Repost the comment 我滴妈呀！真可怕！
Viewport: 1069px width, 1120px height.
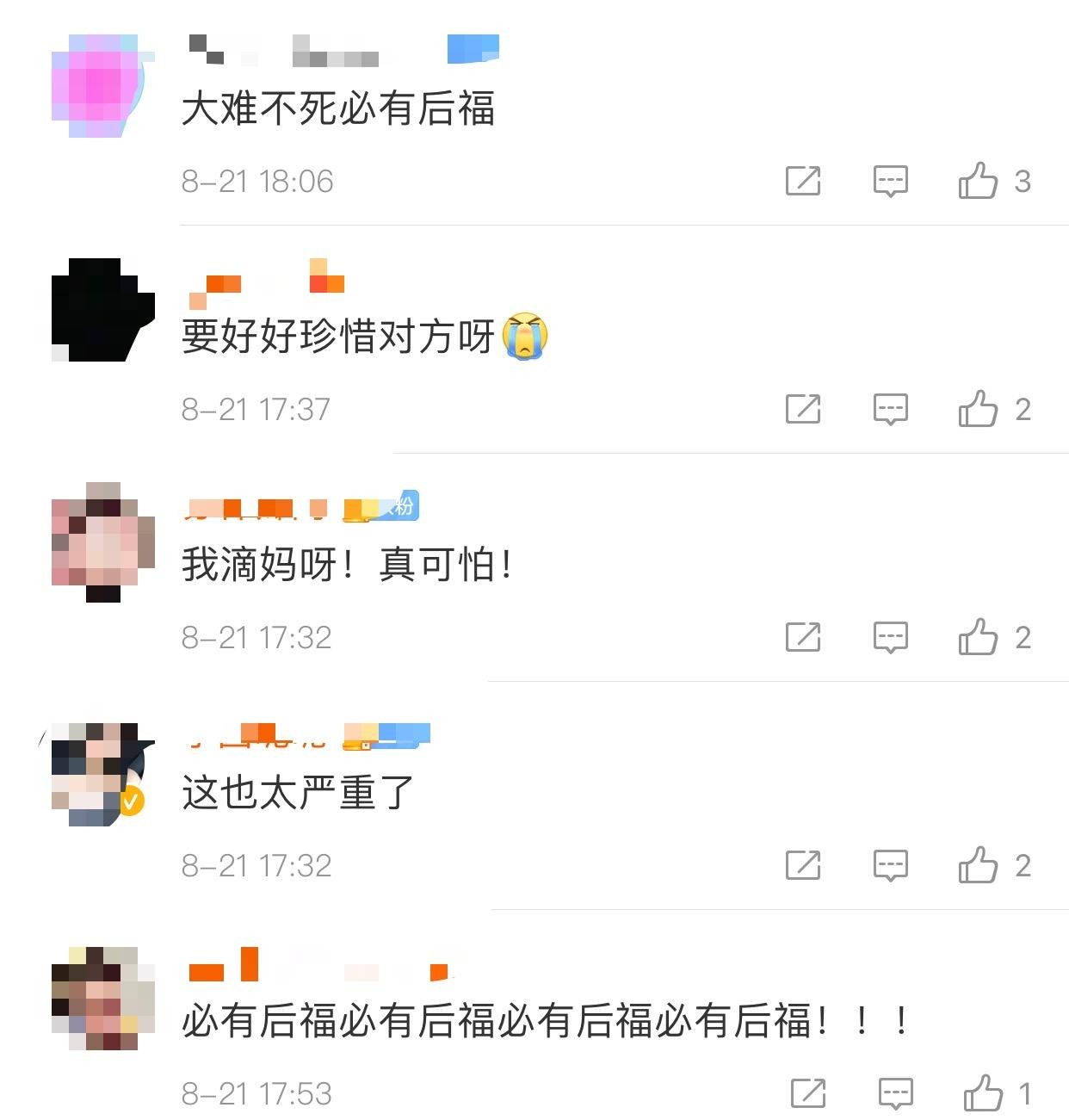(x=802, y=637)
